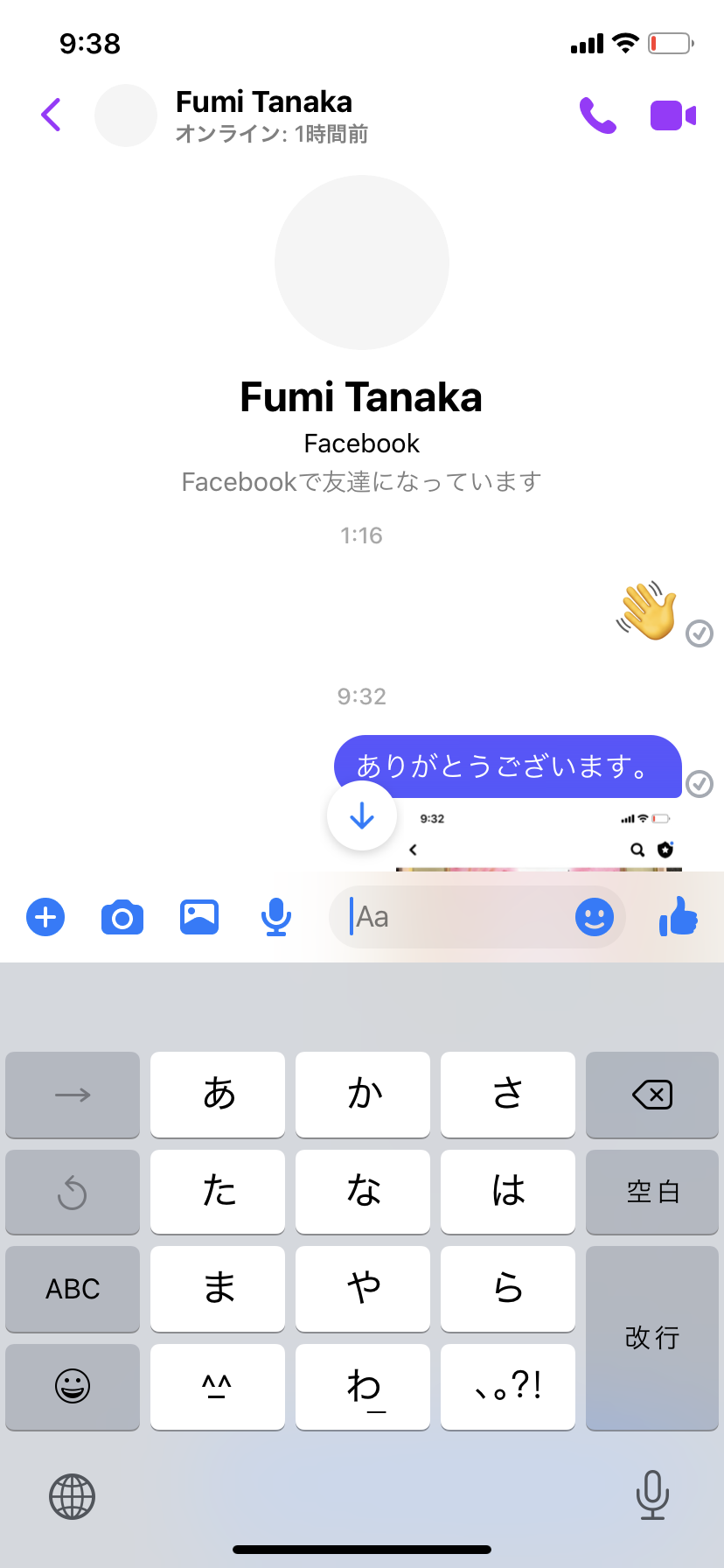Open the camera to take a photo
724x1568 pixels.
pos(122,917)
